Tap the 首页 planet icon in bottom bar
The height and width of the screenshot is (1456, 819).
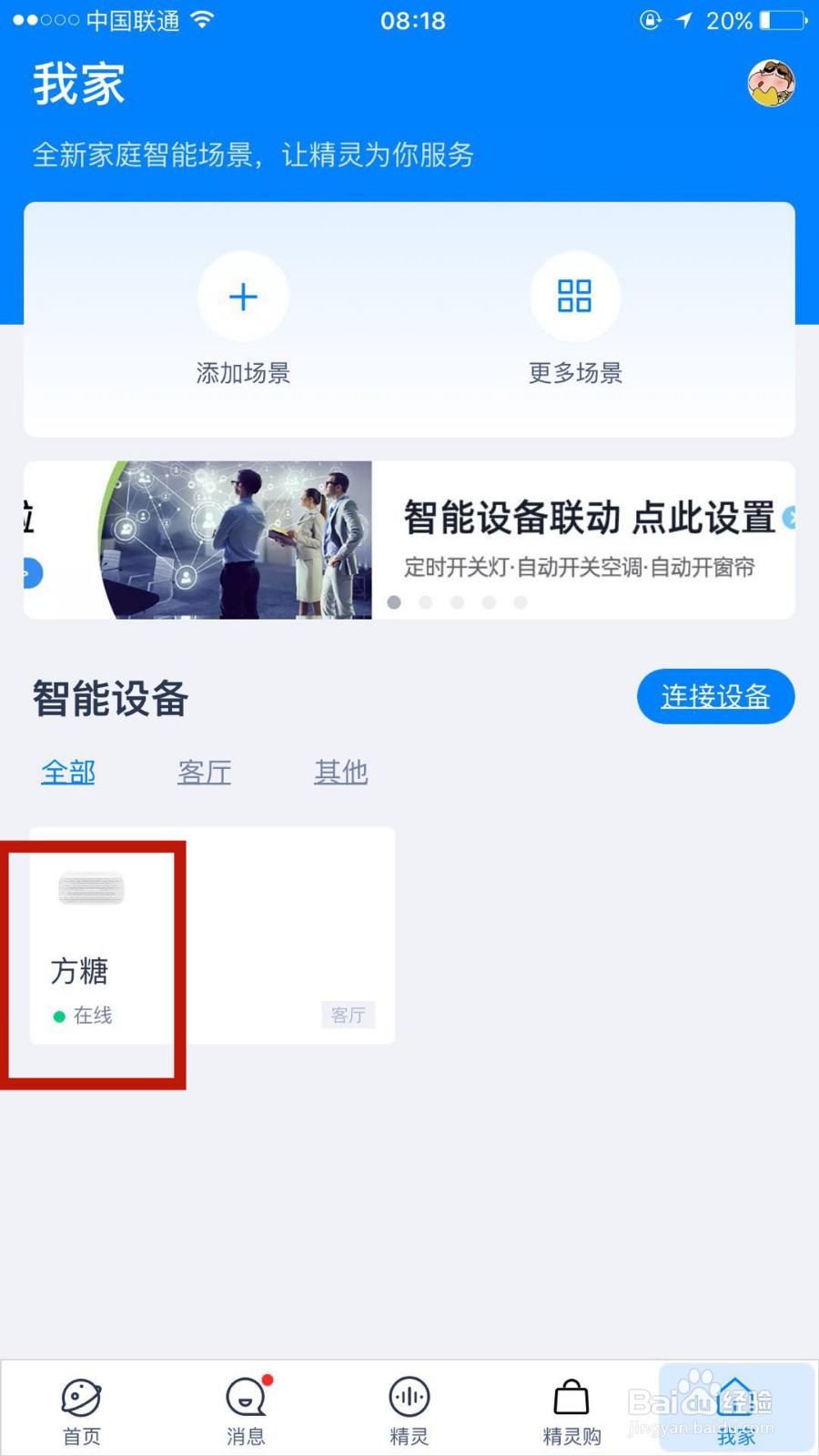click(82, 1397)
